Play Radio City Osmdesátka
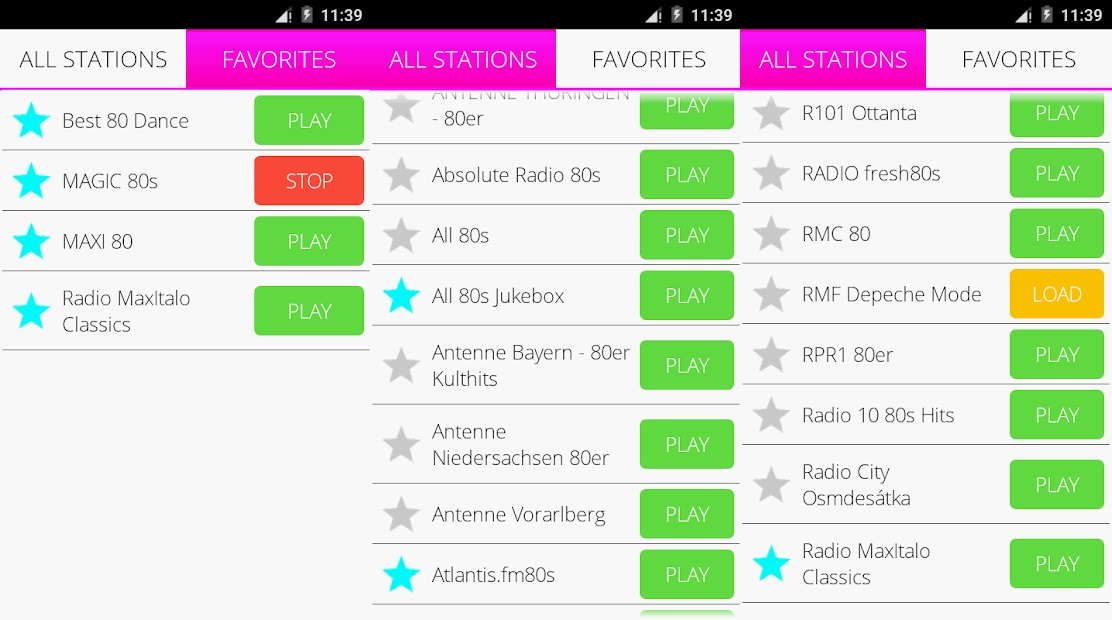This screenshot has height=620, width=1112. point(1057,484)
